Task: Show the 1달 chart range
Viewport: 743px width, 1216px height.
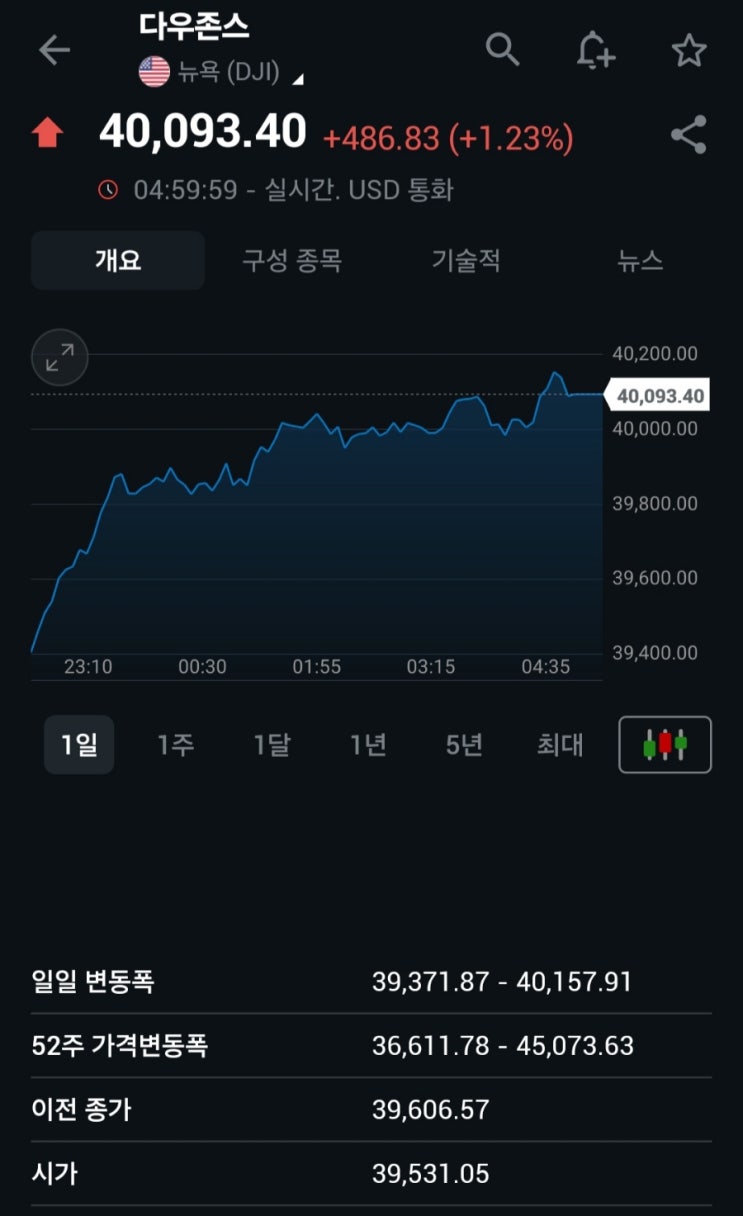Action: (271, 745)
